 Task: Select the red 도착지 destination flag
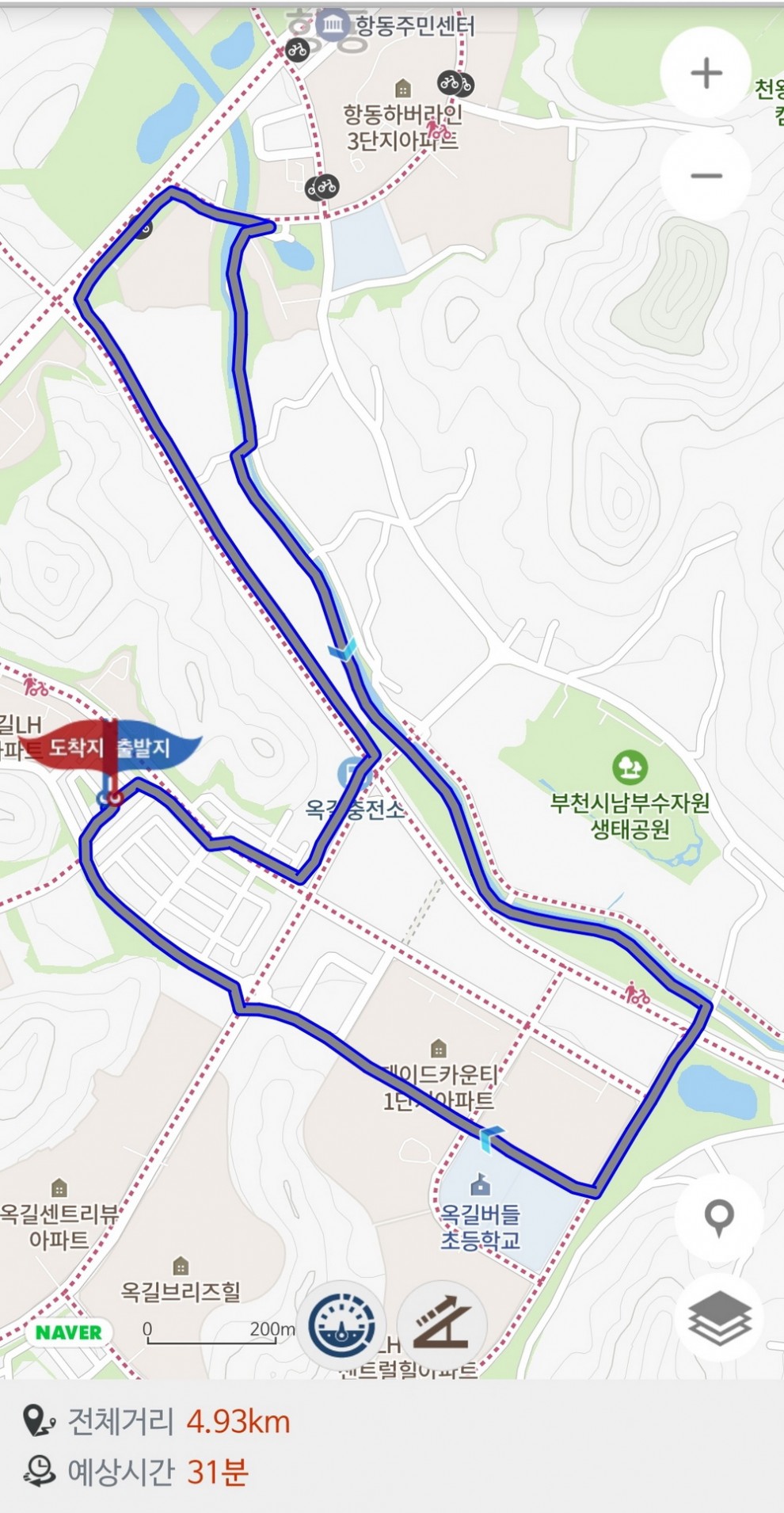pyautogui.click(x=74, y=746)
